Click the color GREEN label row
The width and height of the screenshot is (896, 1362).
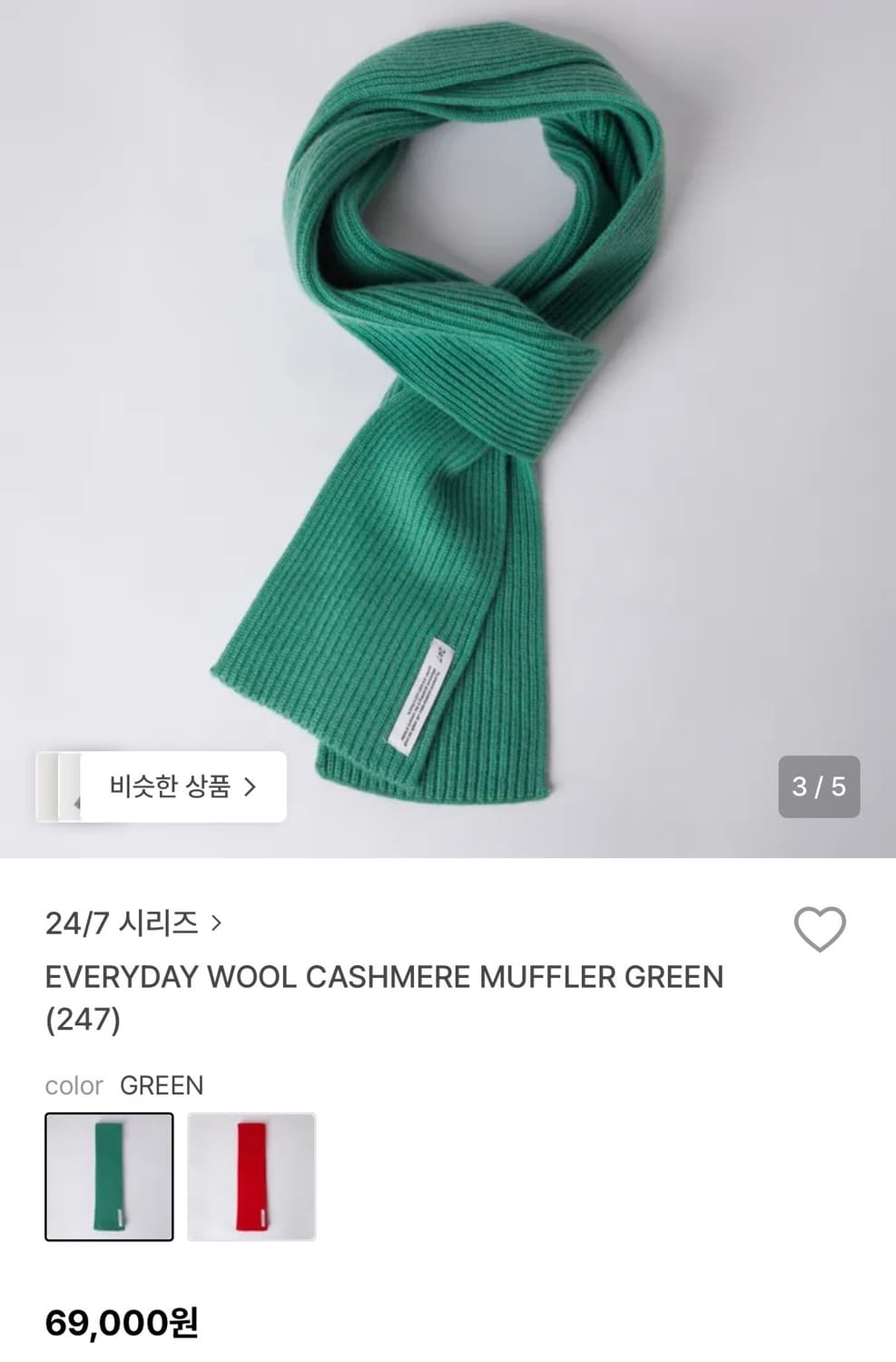(x=127, y=1086)
